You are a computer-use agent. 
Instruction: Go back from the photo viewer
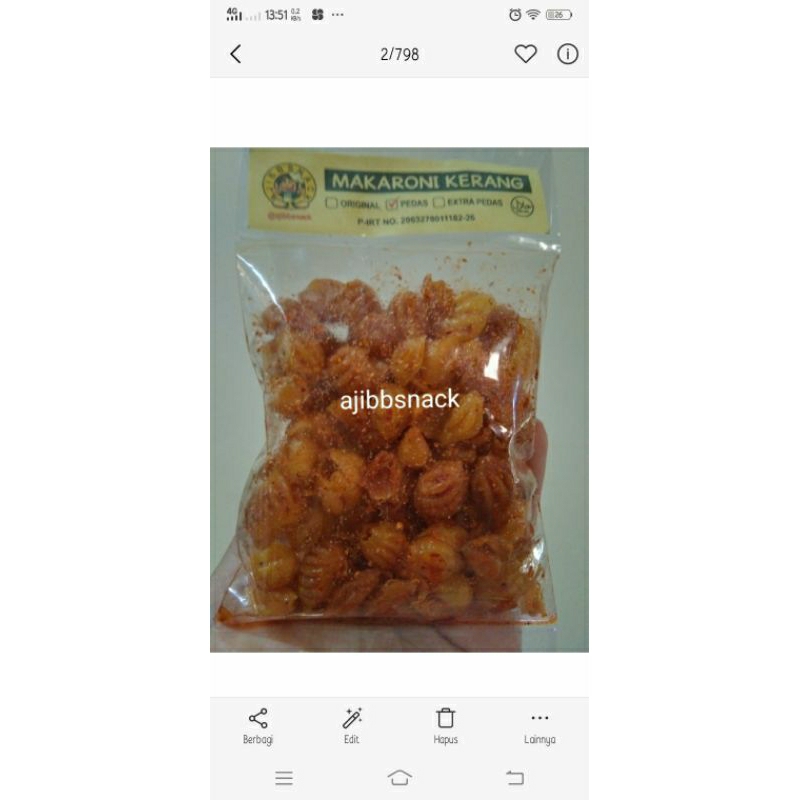pos(236,54)
